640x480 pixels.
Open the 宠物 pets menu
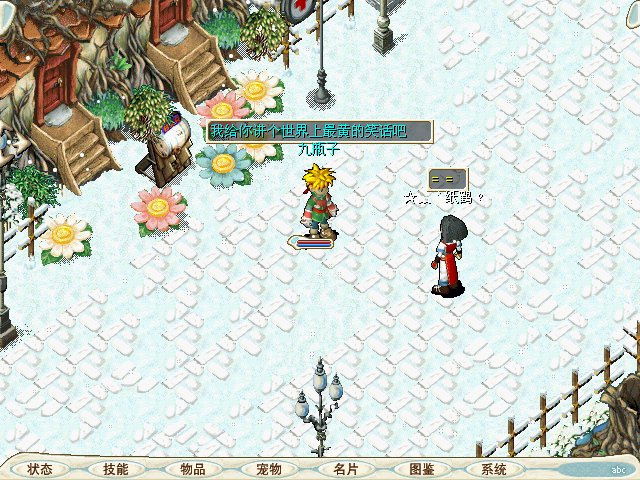[x=269, y=469]
